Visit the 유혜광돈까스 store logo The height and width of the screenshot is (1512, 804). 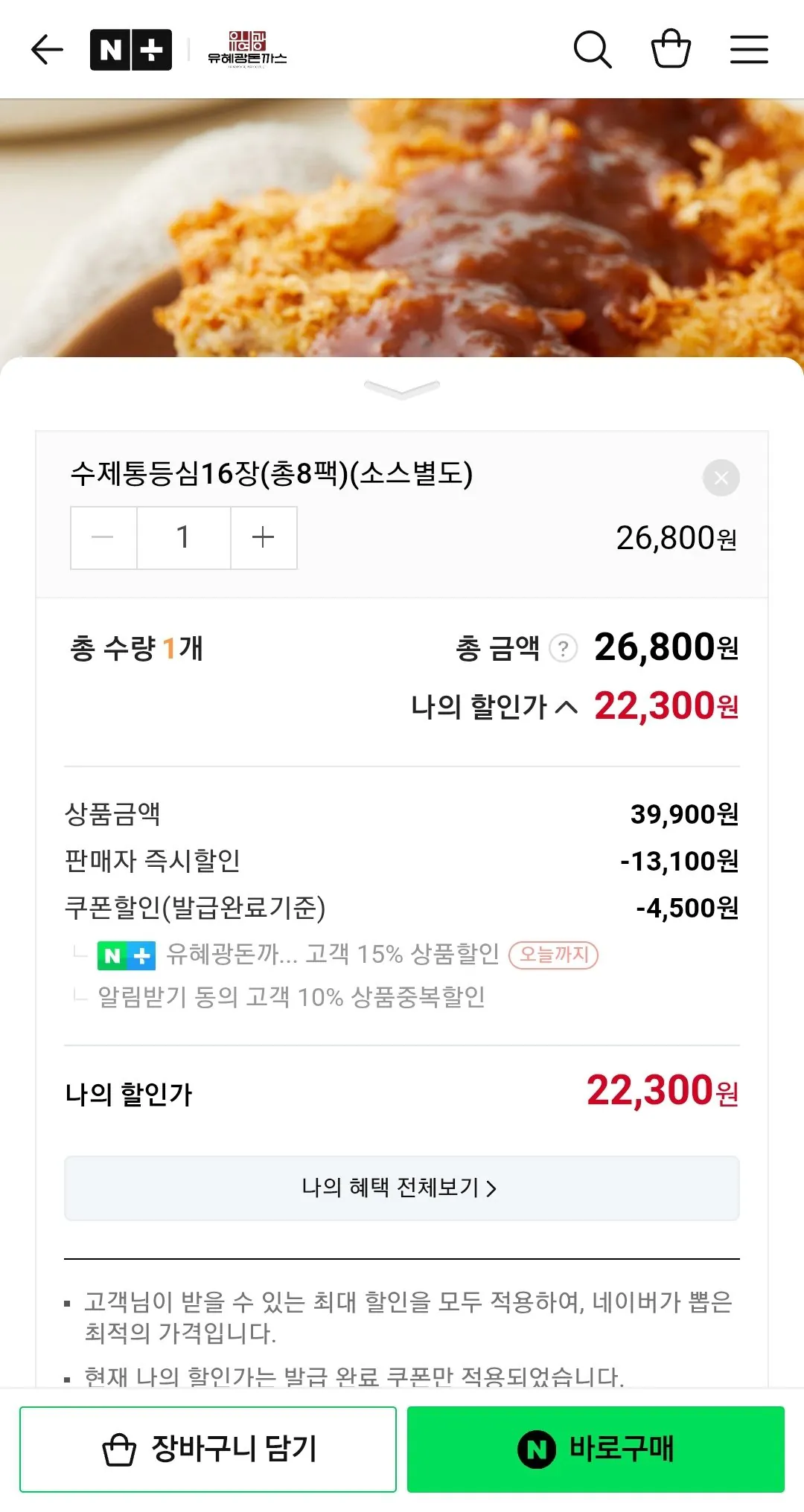(x=249, y=49)
